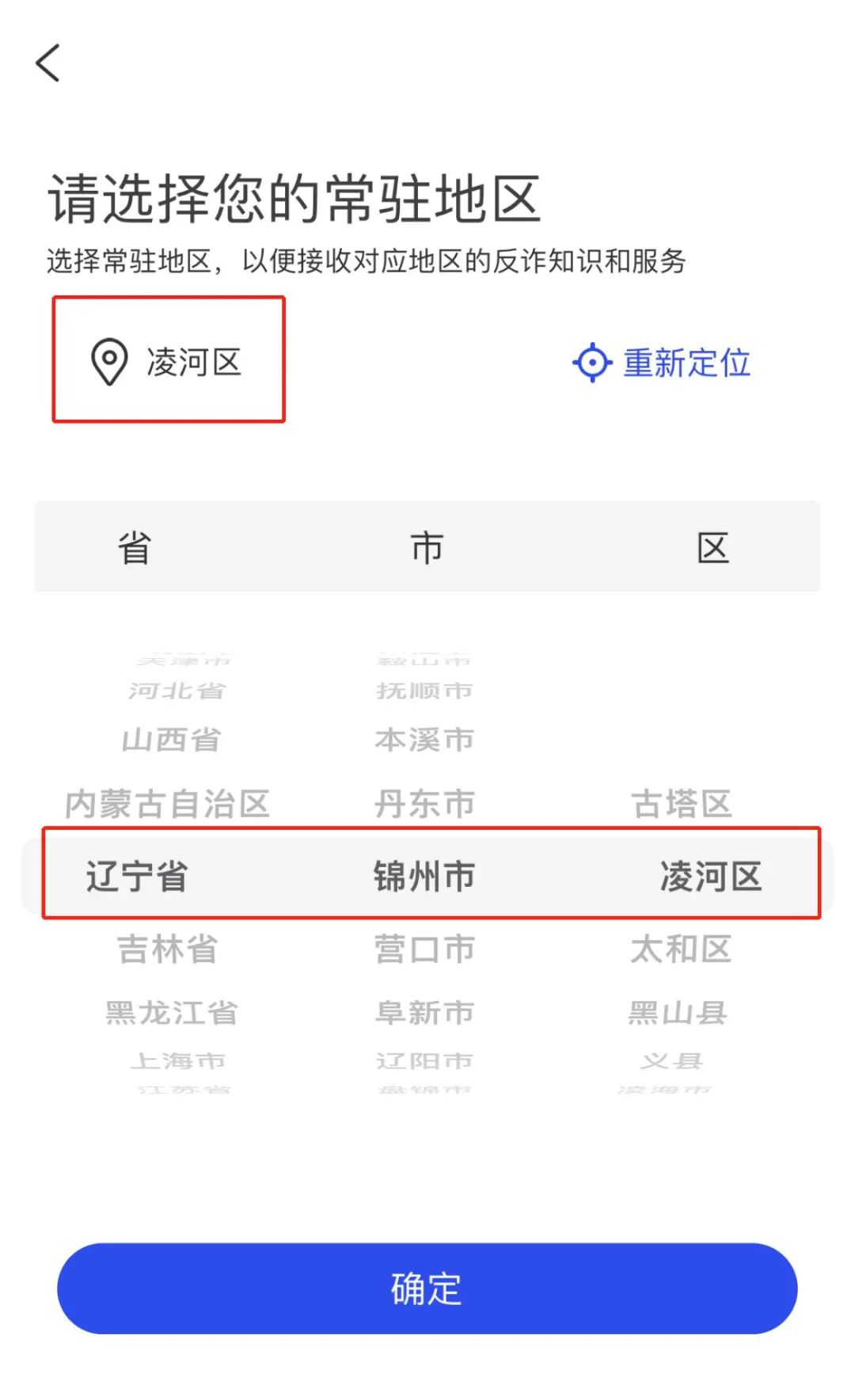This screenshot has width=855, height=1400.
Task: Tap the location pin icon beside 凌河区
Action: [x=107, y=363]
